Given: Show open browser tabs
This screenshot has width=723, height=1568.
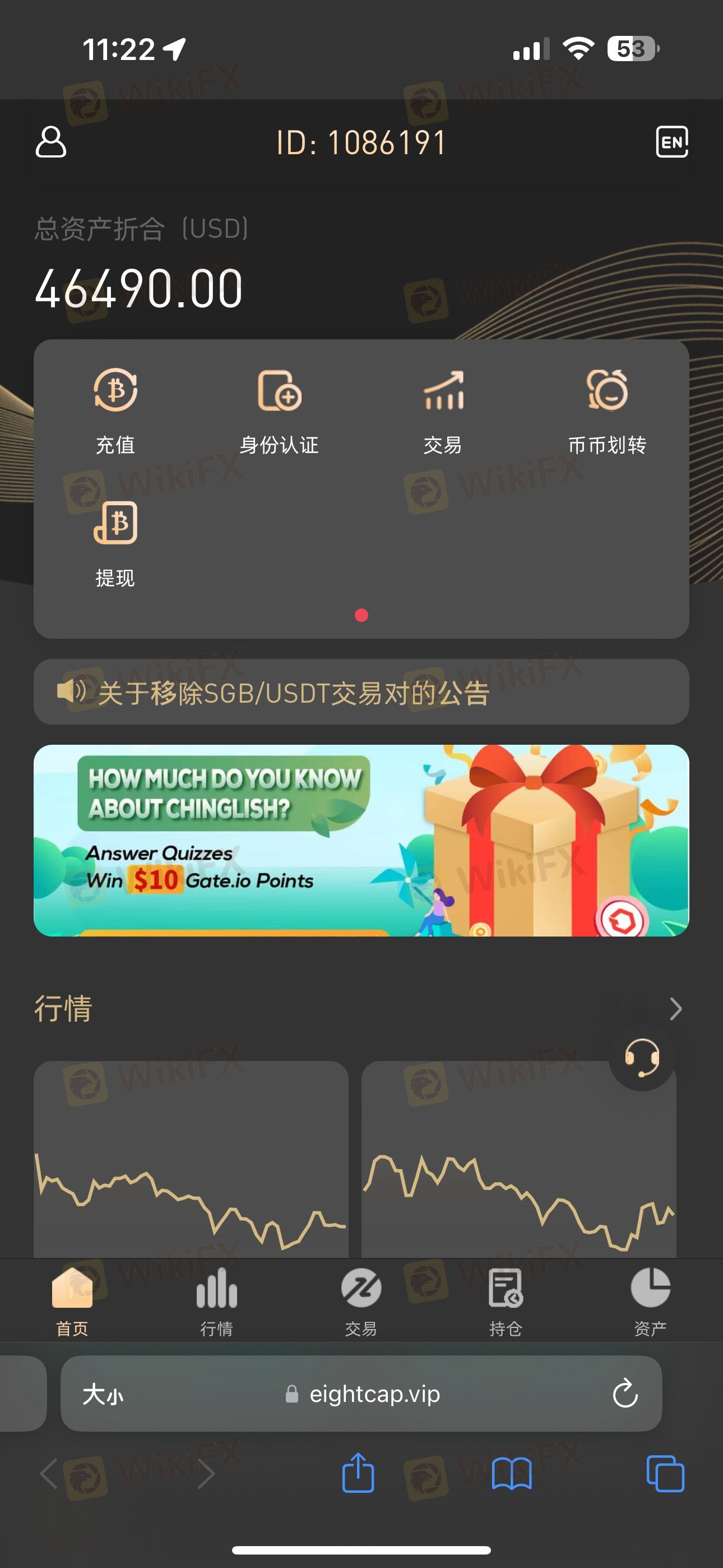Looking at the screenshot, I should click(x=665, y=1474).
